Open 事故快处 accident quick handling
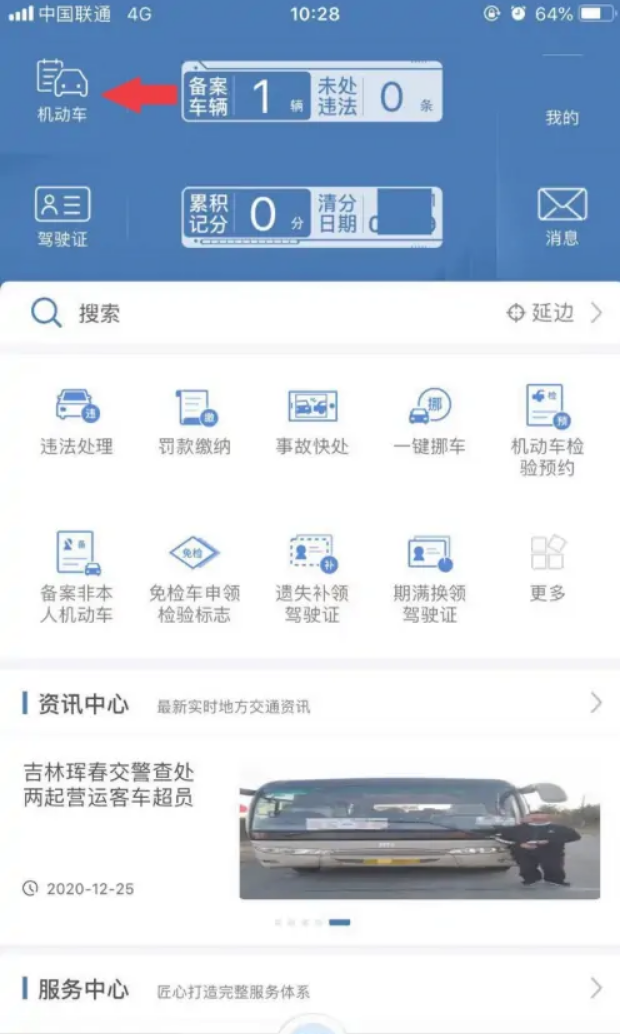The height and width of the screenshot is (1034, 620). pos(312,420)
